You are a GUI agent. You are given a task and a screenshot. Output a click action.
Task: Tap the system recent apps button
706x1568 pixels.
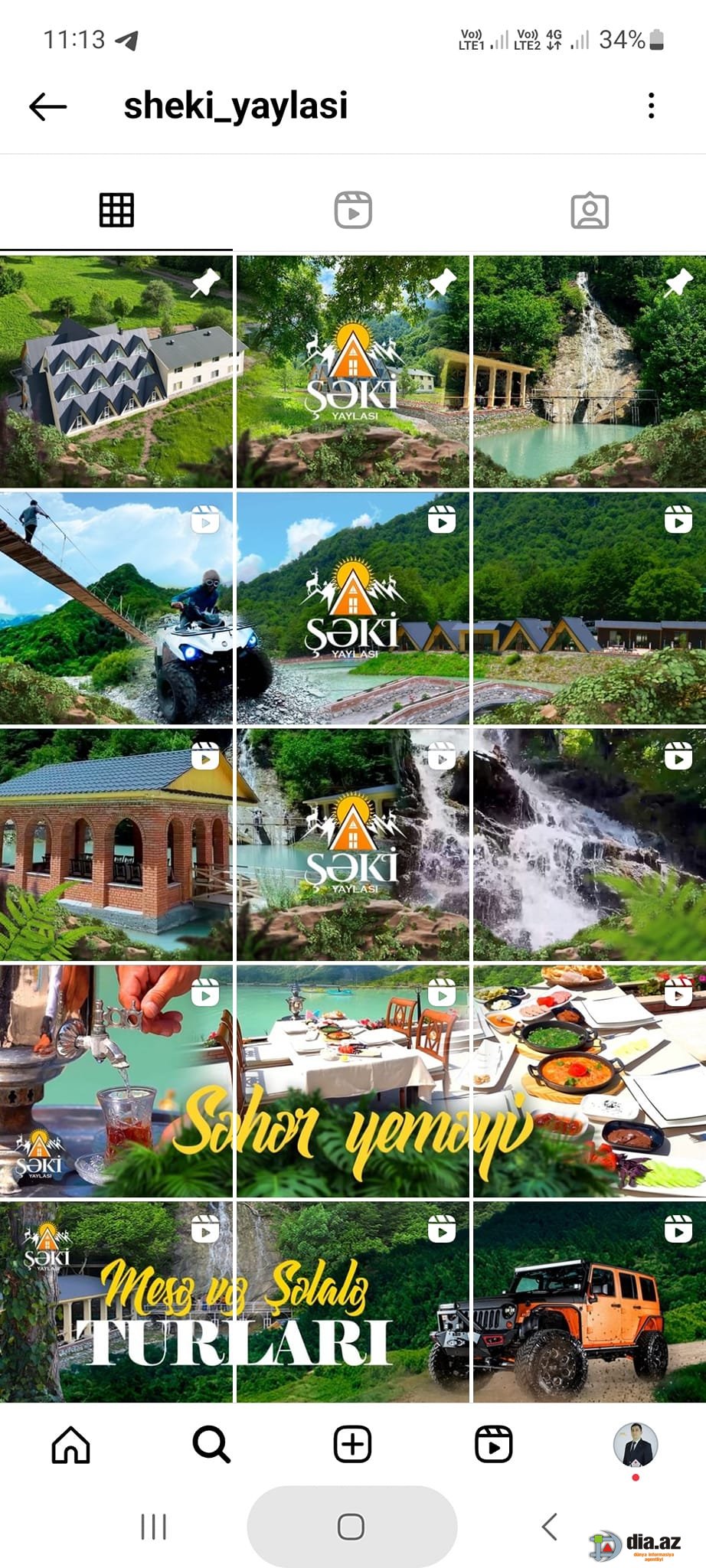point(153,1527)
